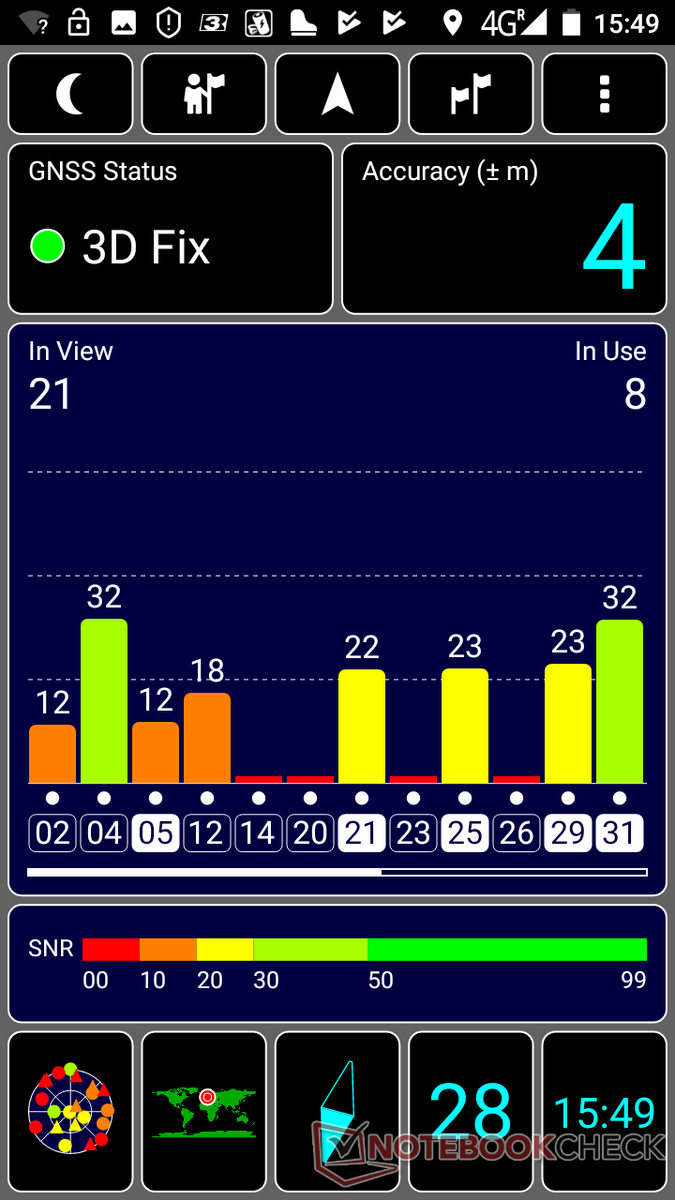This screenshot has height=1200, width=675.
Task: Tap the navigation arrow icon
Action: (x=338, y=94)
